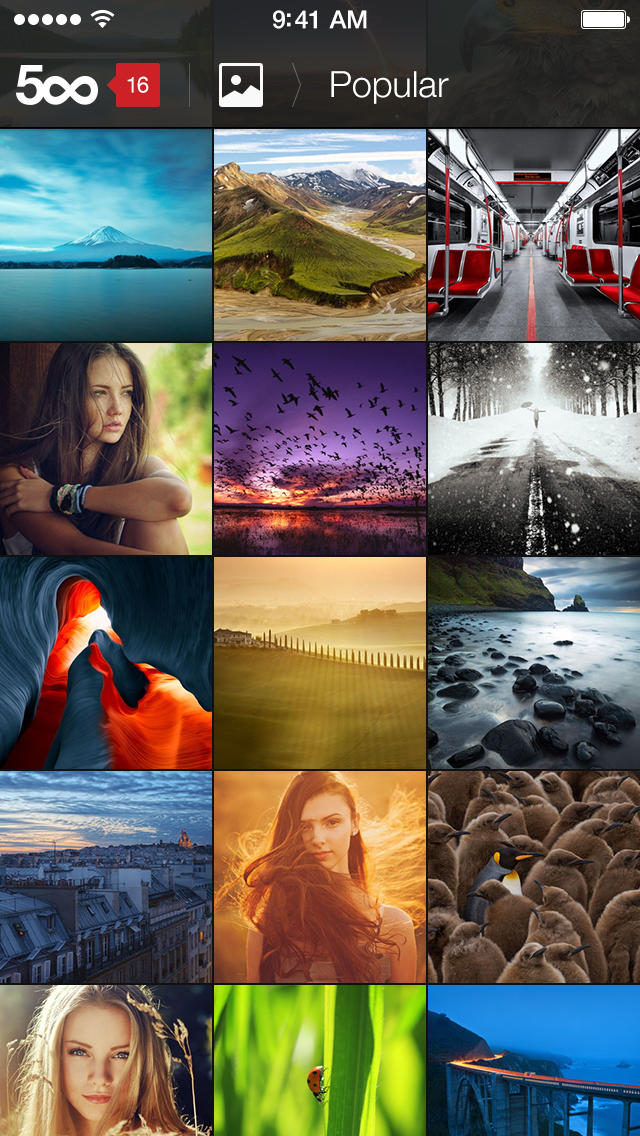The image size is (640, 1136).
Task: Open the rocky seashore photo
Action: pyautogui.click(x=534, y=663)
